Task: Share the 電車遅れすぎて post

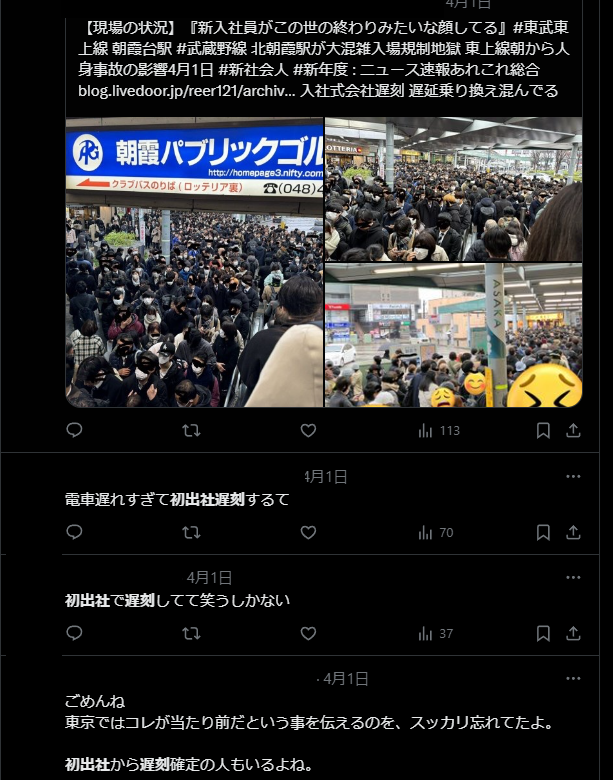Action: pyautogui.click(x=574, y=533)
